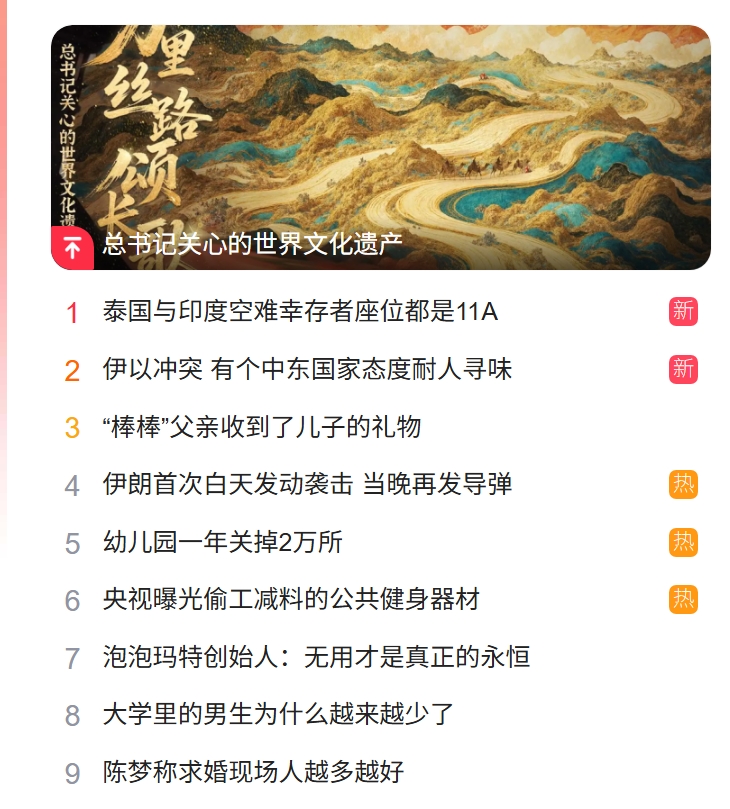The width and height of the screenshot is (730, 809).
Task: Click the red pinned-to-top arrow icon
Action: [70, 249]
